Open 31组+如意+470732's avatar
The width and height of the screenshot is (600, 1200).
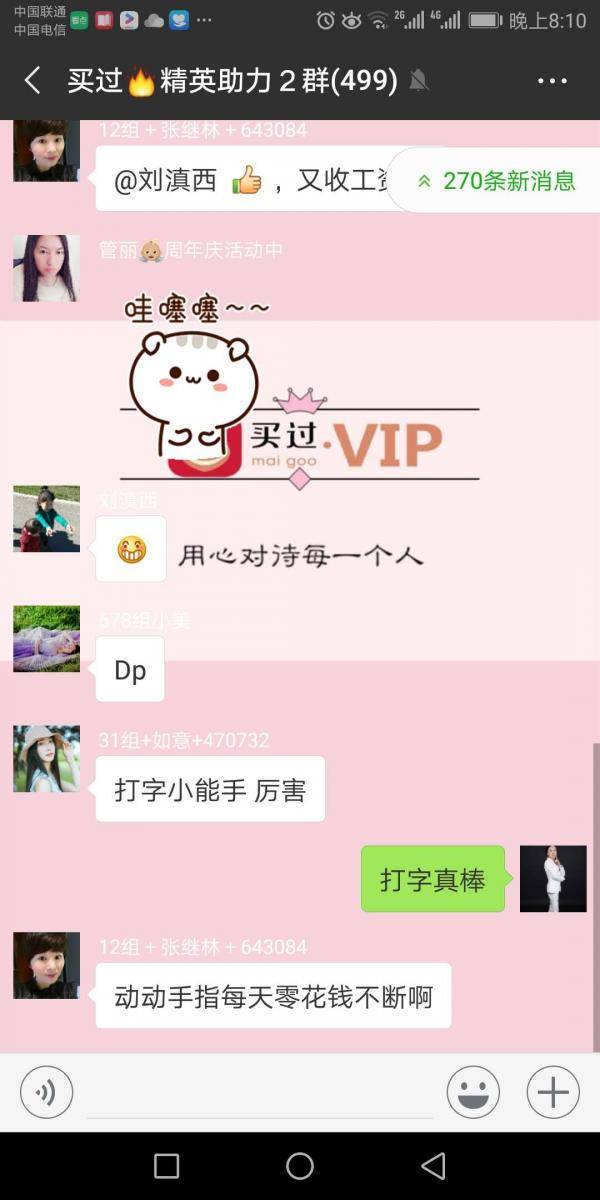click(x=46, y=759)
